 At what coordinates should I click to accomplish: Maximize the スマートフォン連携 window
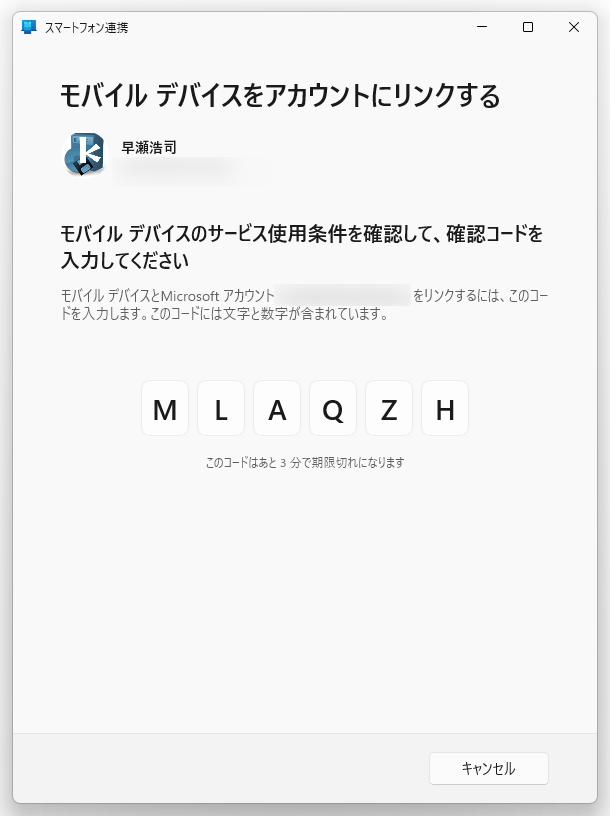528,27
